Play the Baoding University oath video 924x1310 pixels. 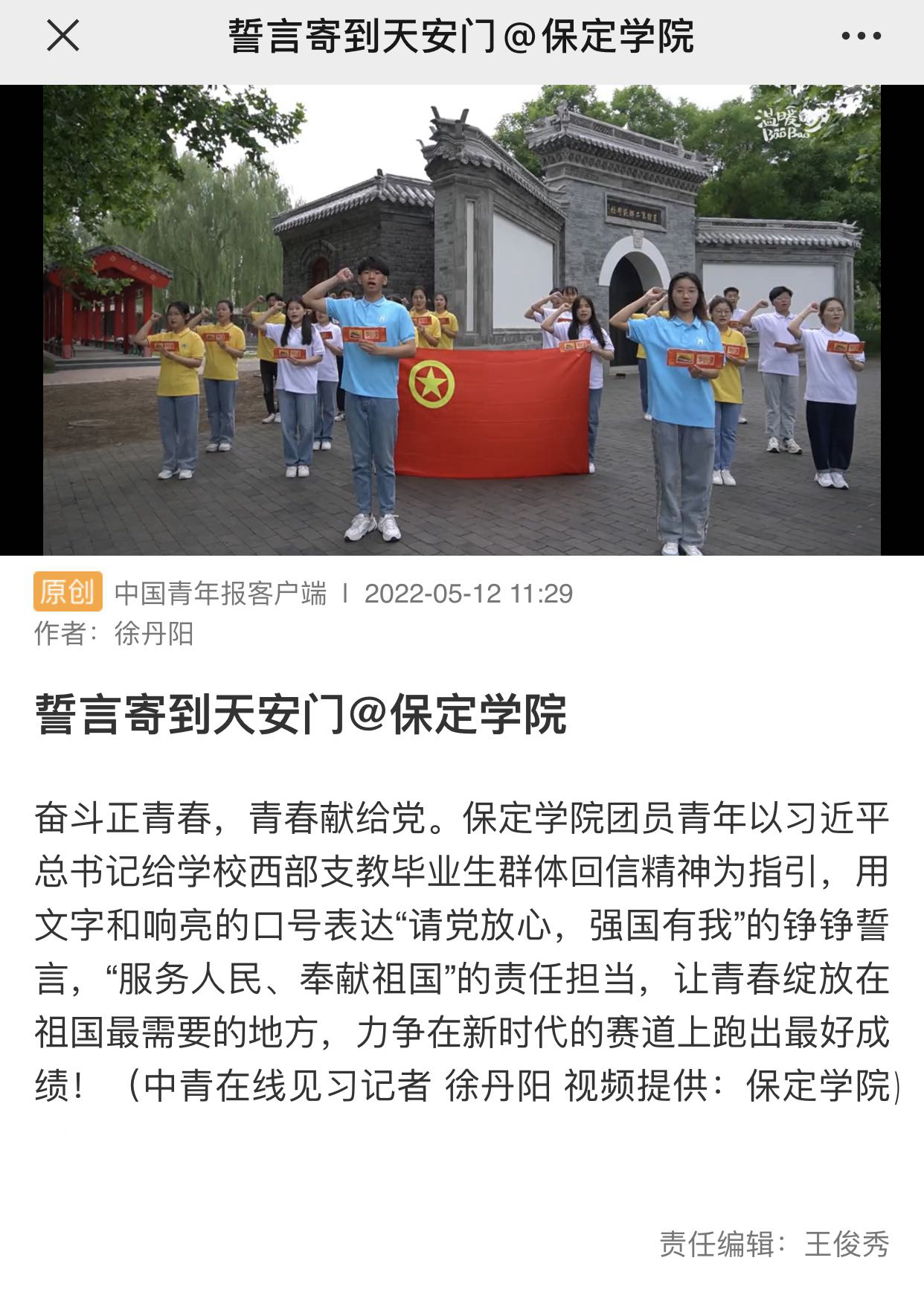click(461, 320)
